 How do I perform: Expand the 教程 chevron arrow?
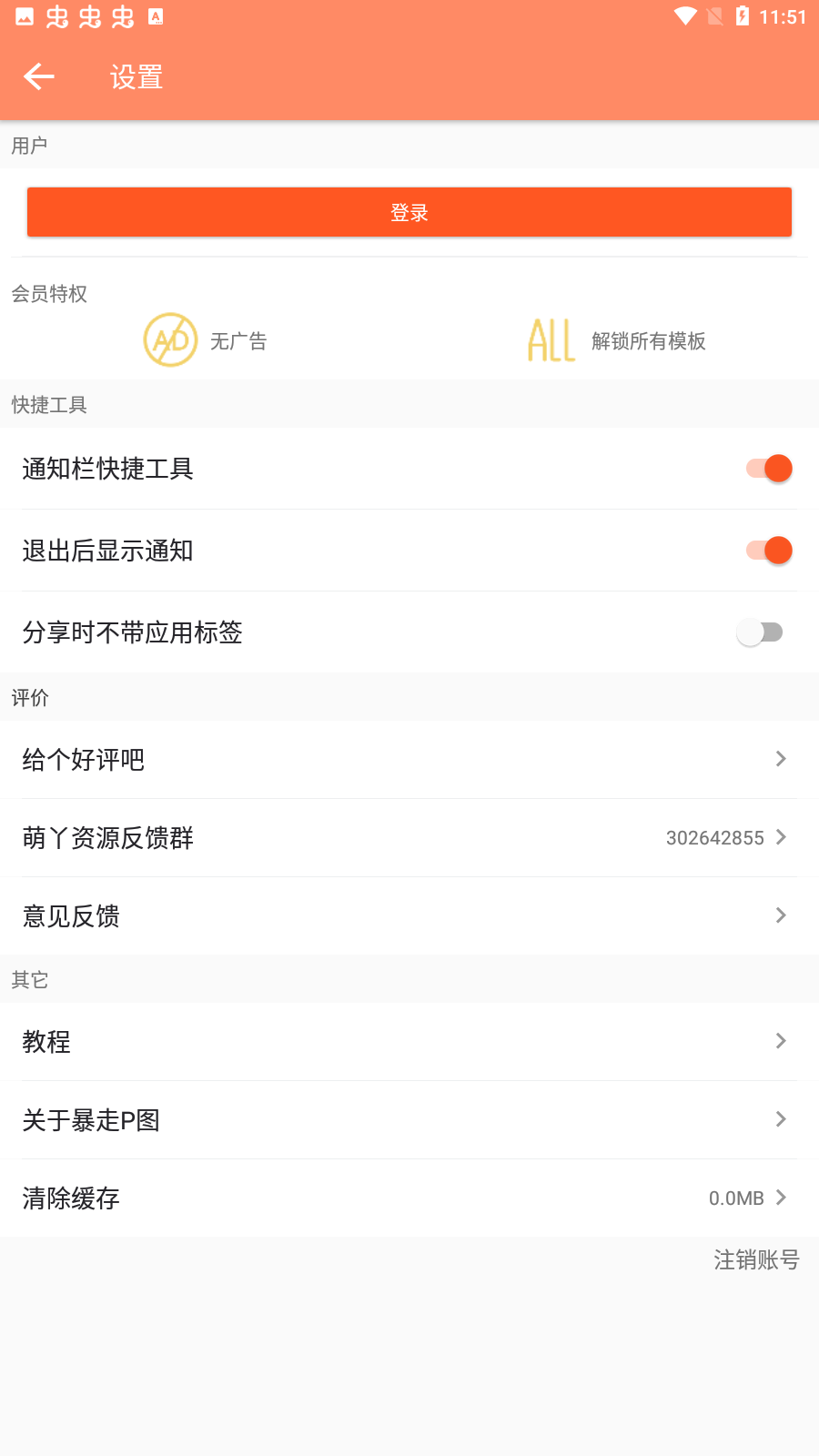coord(780,1041)
